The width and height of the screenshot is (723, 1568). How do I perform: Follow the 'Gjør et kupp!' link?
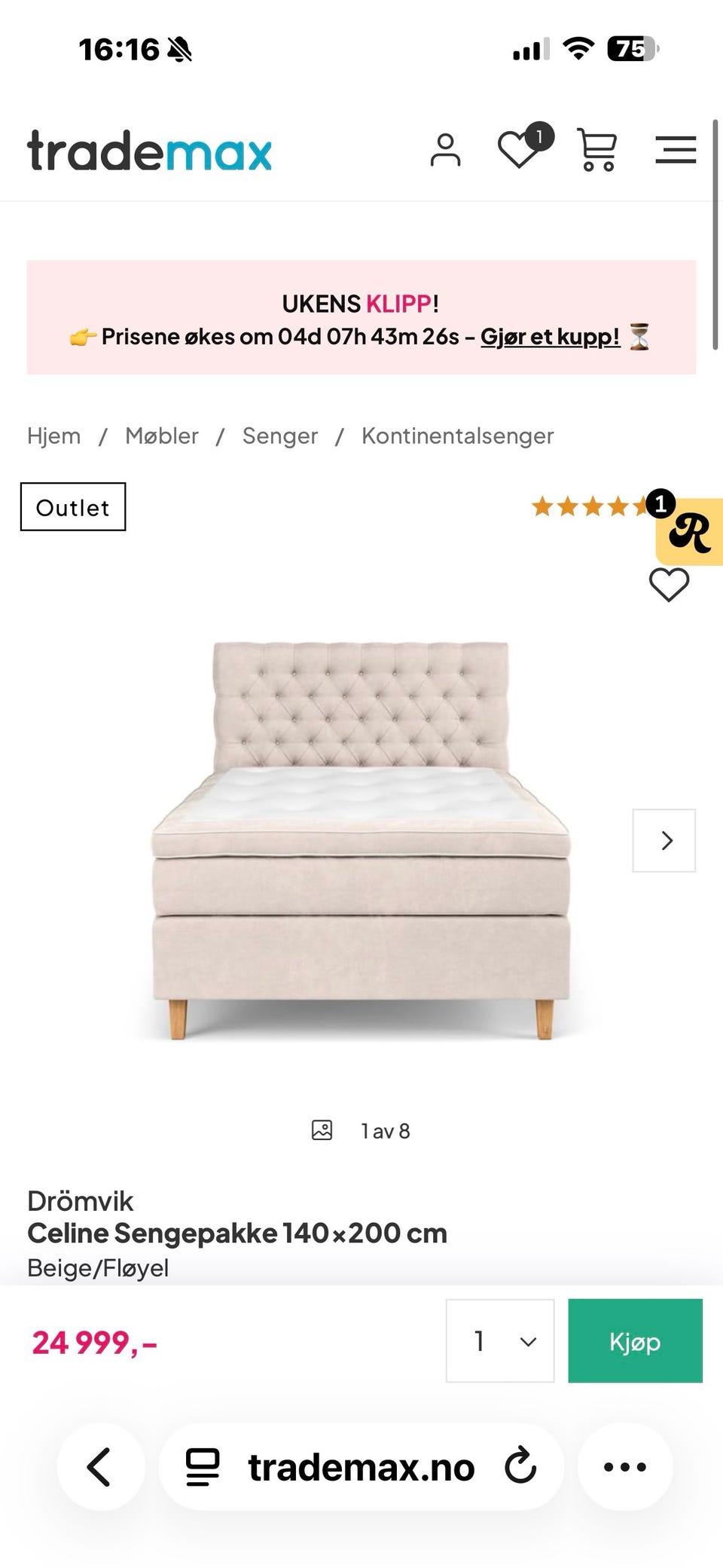549,337
